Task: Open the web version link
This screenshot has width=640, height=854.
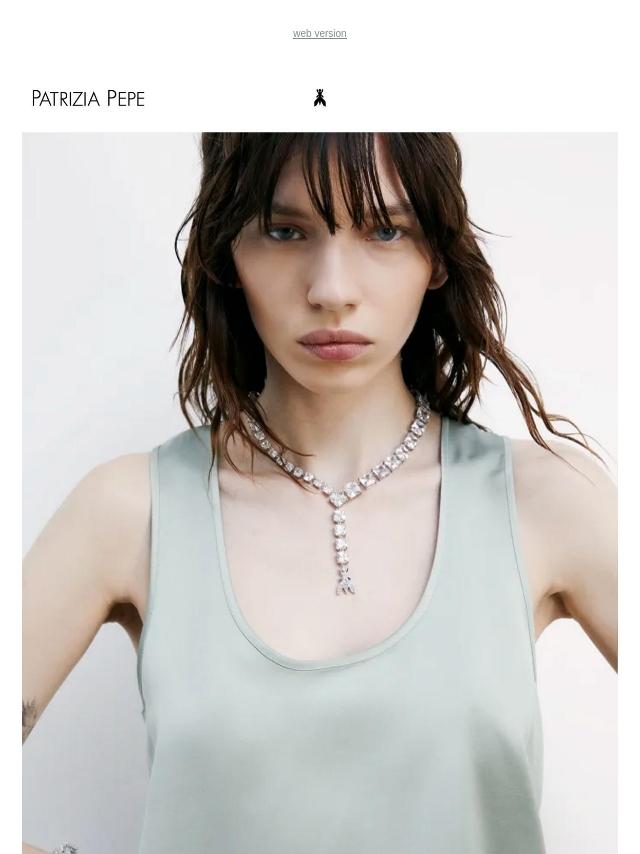Action: (319, 34)
